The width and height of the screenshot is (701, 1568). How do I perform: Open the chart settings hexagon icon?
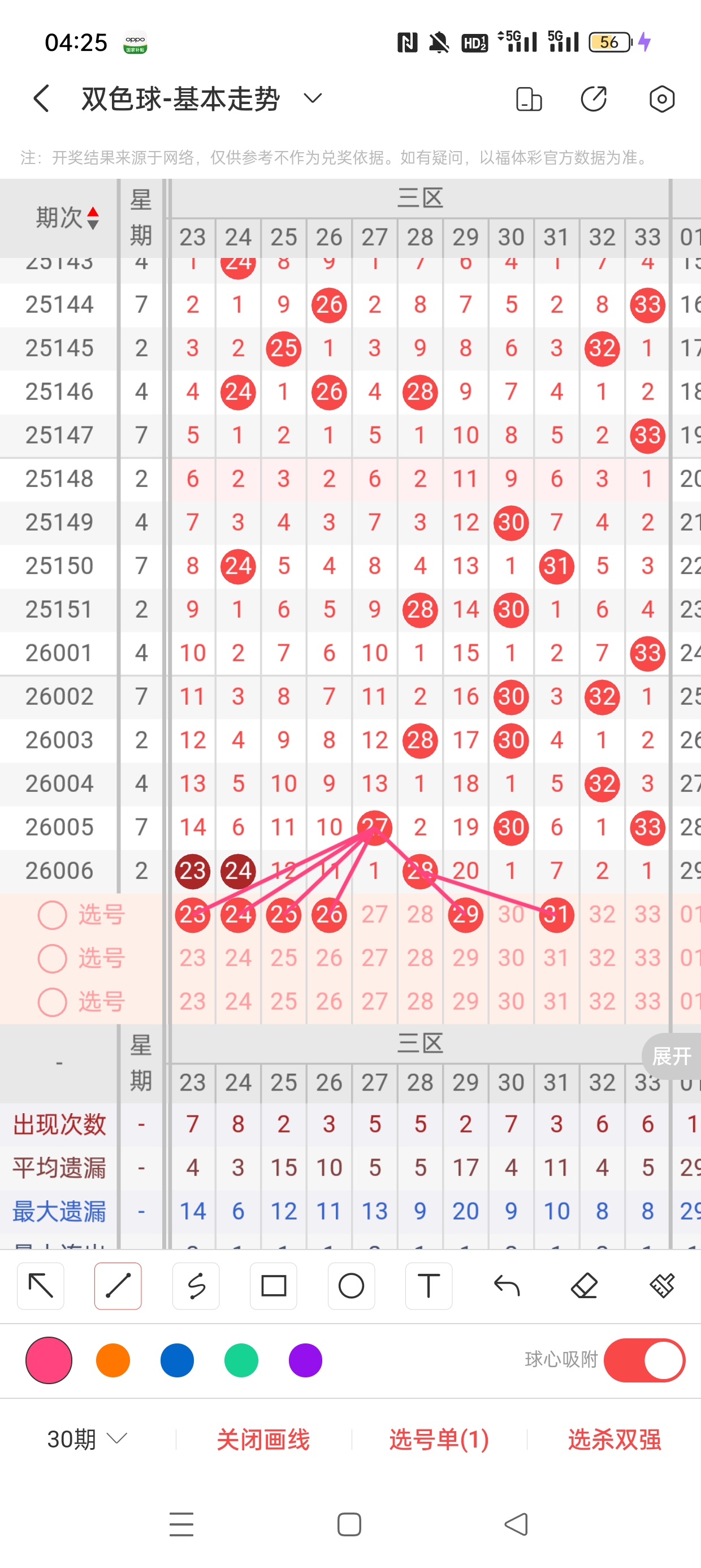(661, 98)
